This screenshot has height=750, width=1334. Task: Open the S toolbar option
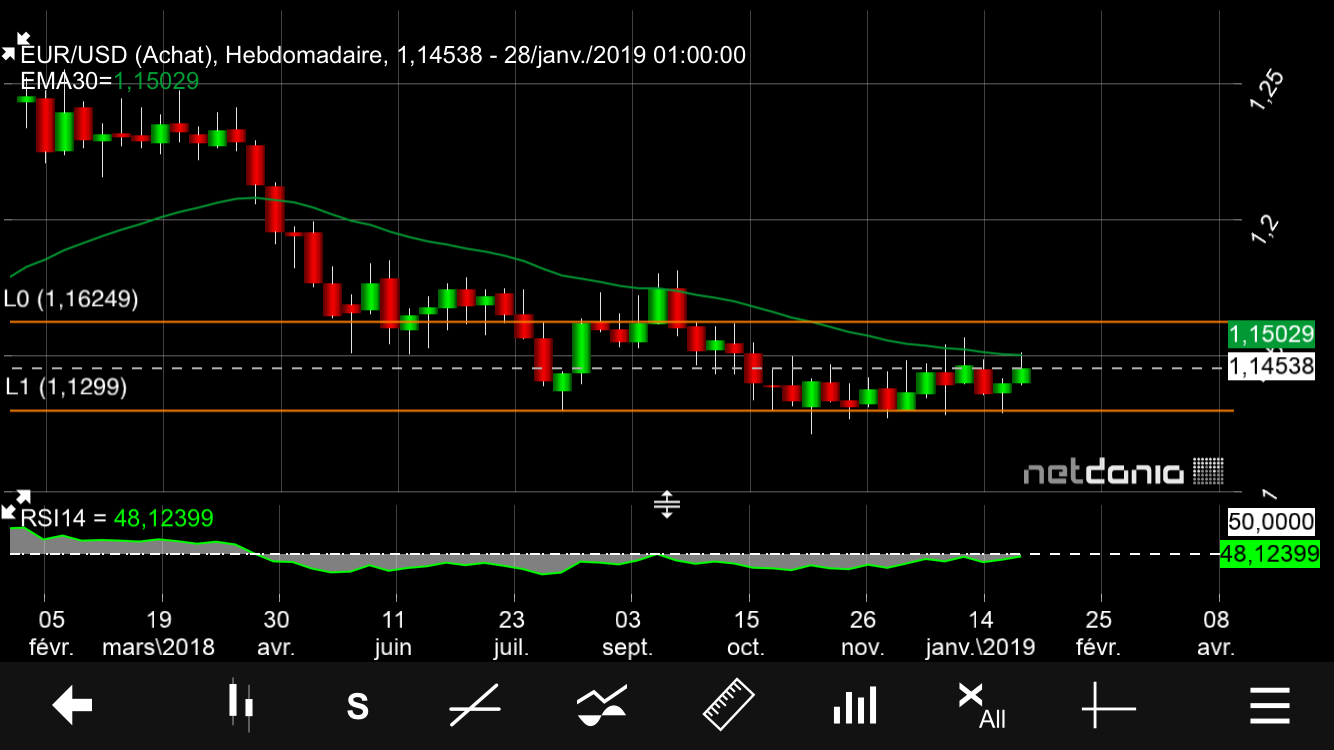click(x=357, y=706)
